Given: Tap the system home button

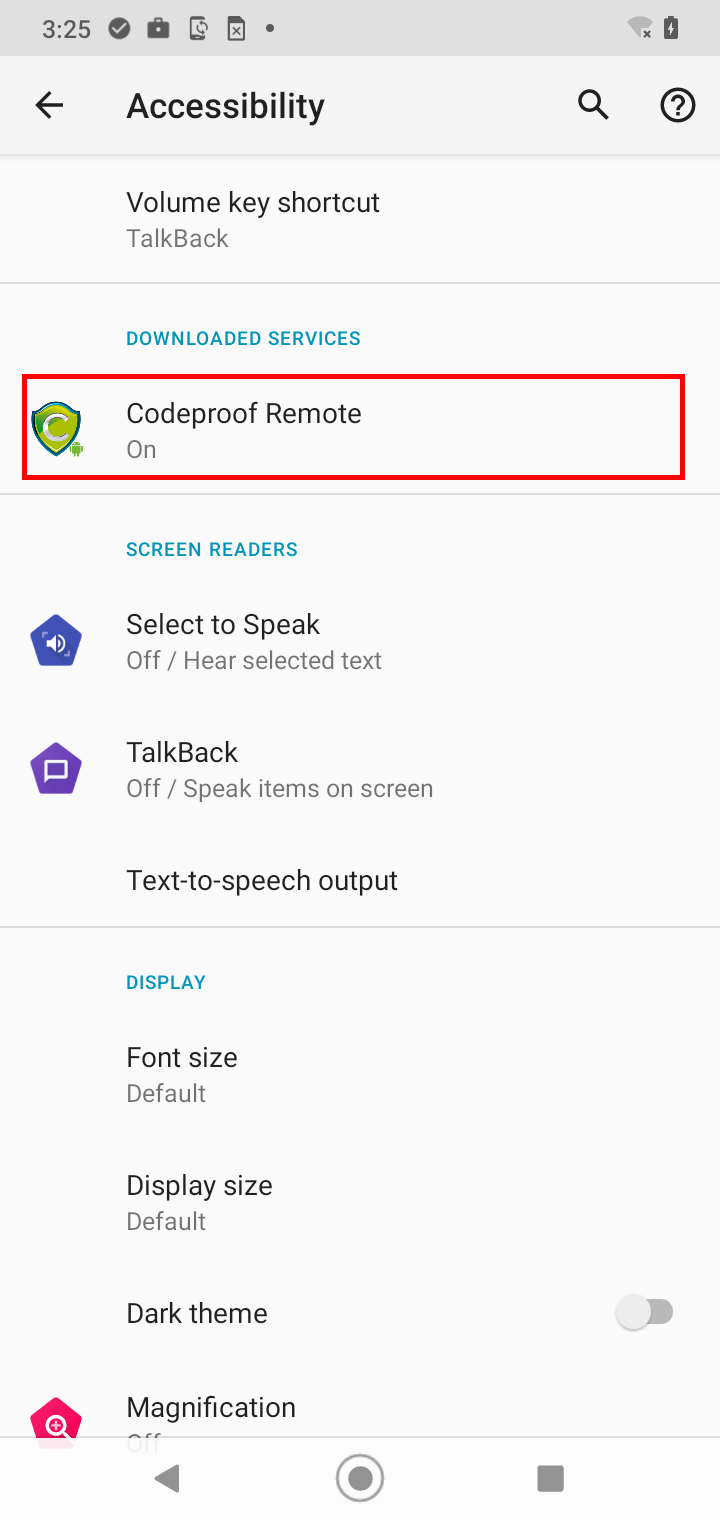Looking at the screenshot, I should pos(360,1478).
